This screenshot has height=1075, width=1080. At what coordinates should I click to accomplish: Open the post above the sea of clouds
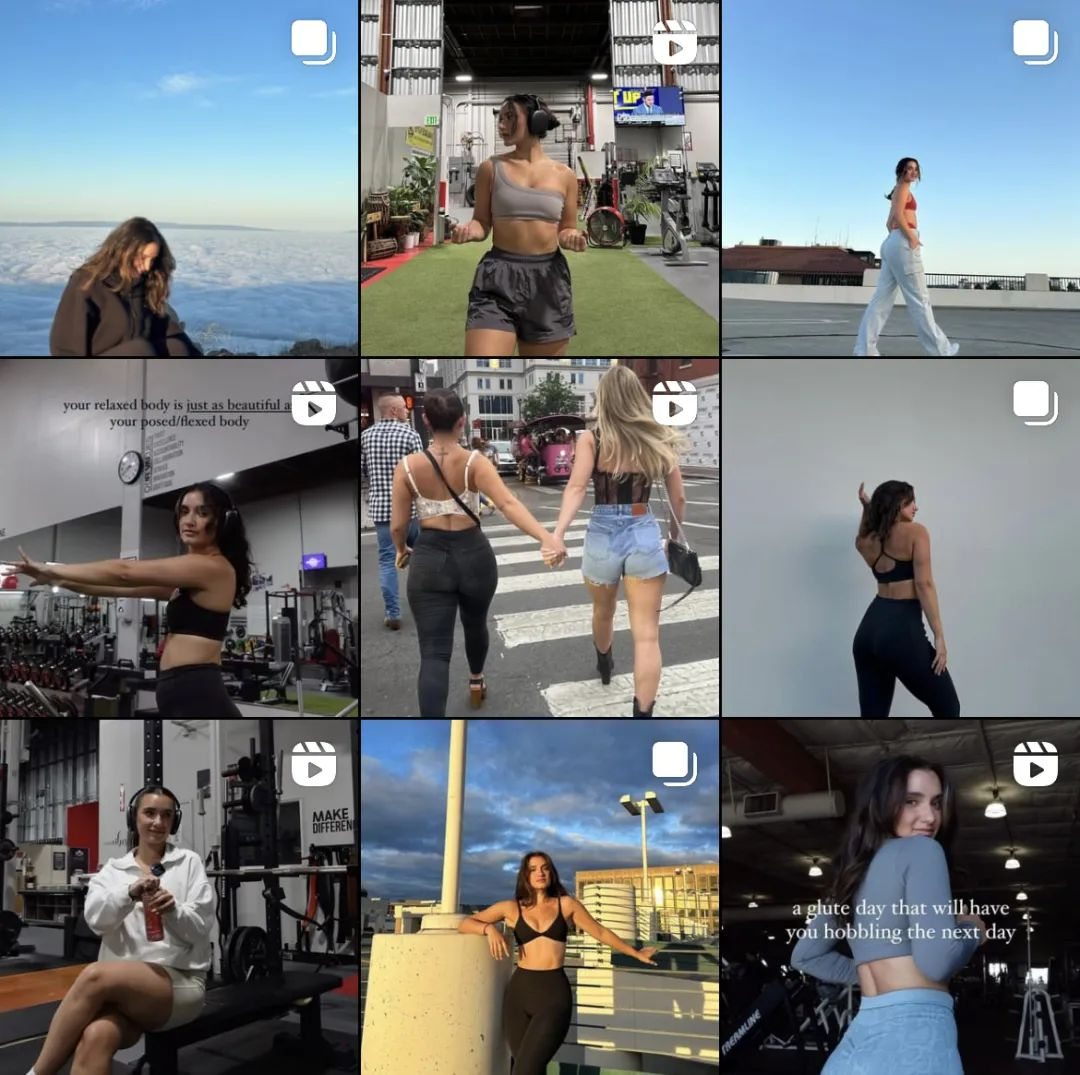[x=179, y=178]
